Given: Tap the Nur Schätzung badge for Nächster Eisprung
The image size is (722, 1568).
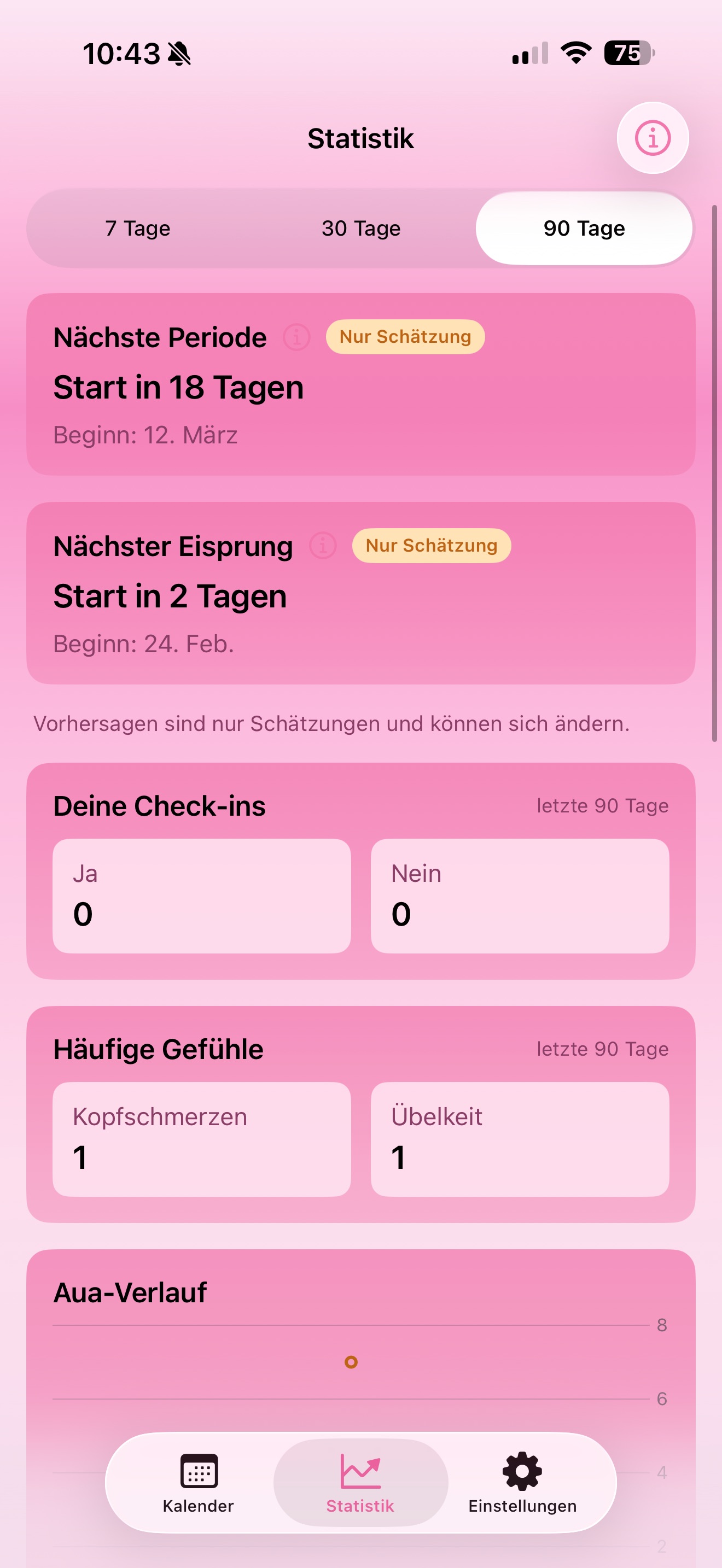Looking at the screenshot, I should (431, 546).
